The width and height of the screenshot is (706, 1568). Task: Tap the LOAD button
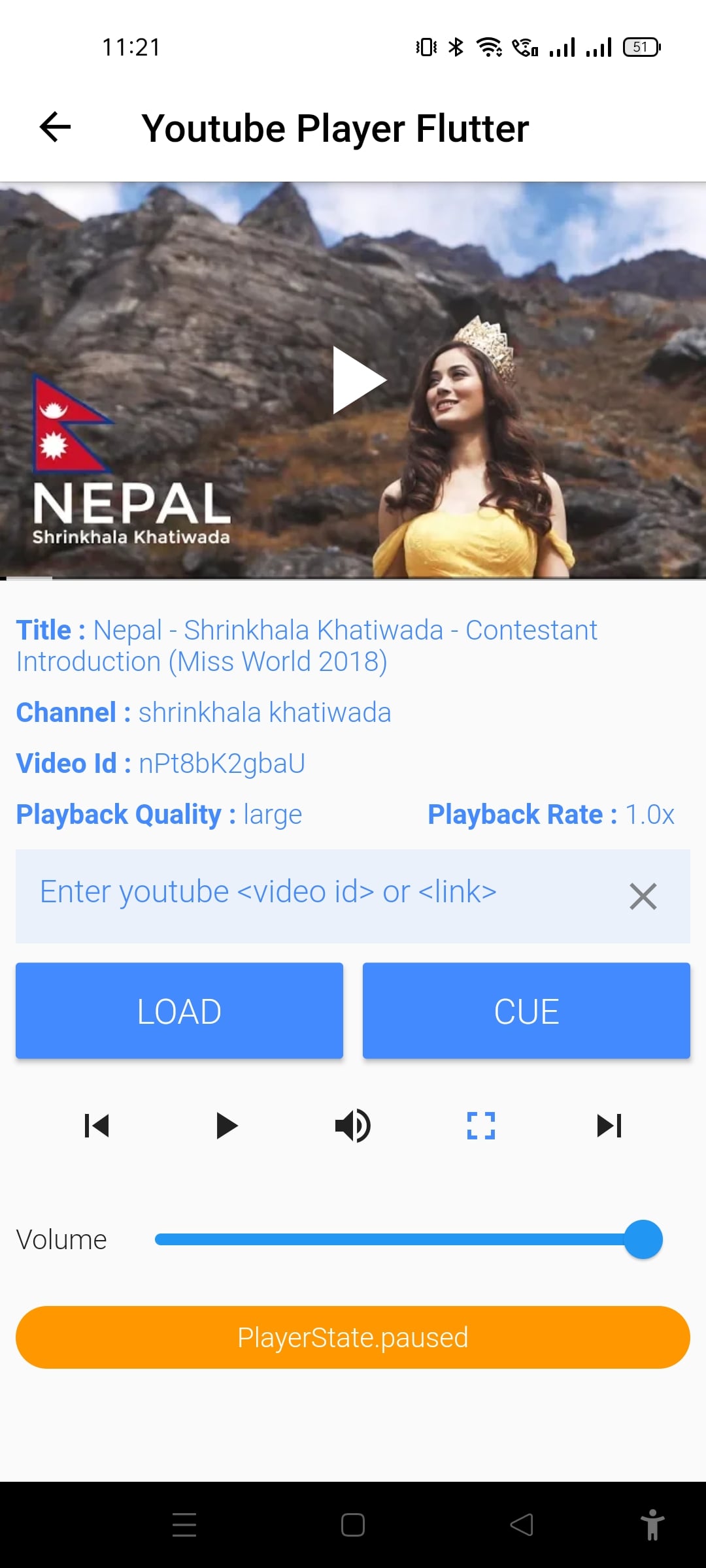179,1011
